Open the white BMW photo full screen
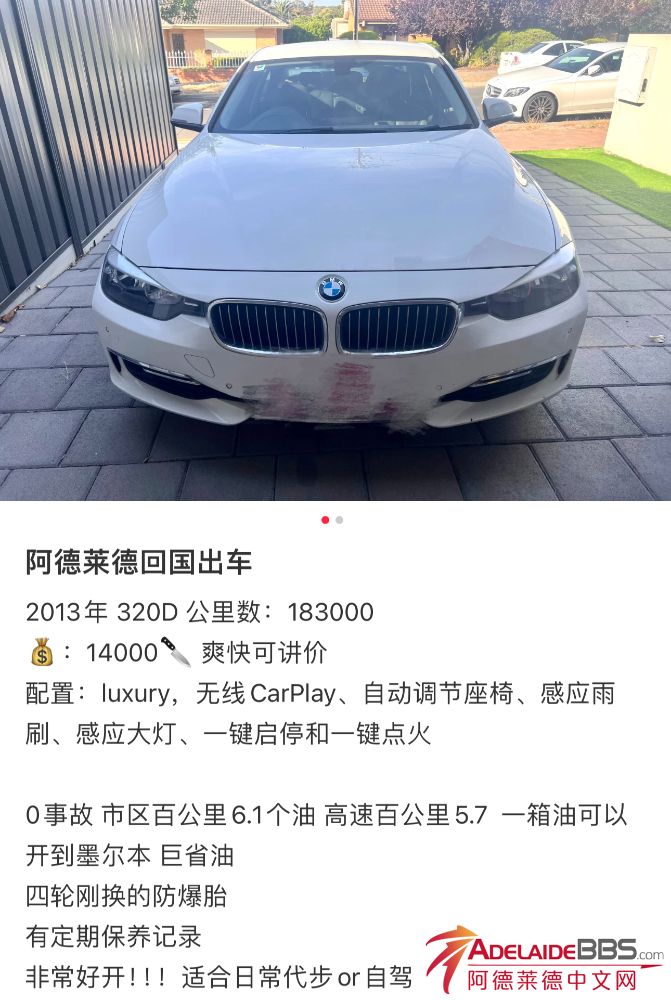671x1000 pixels. pyautogui.click(x=335, y=250)
